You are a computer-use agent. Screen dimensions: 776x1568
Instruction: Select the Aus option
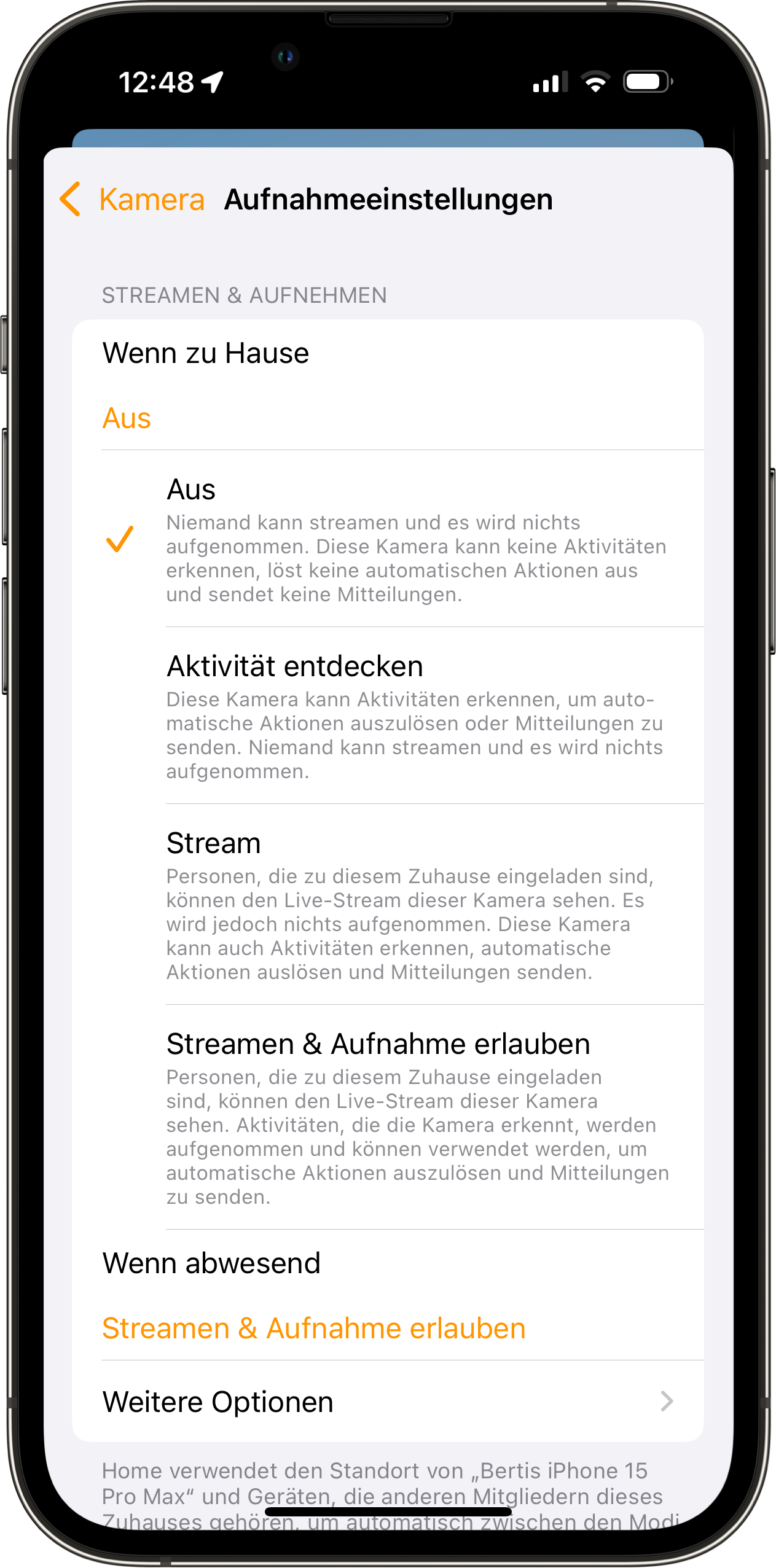coord(388,539)
